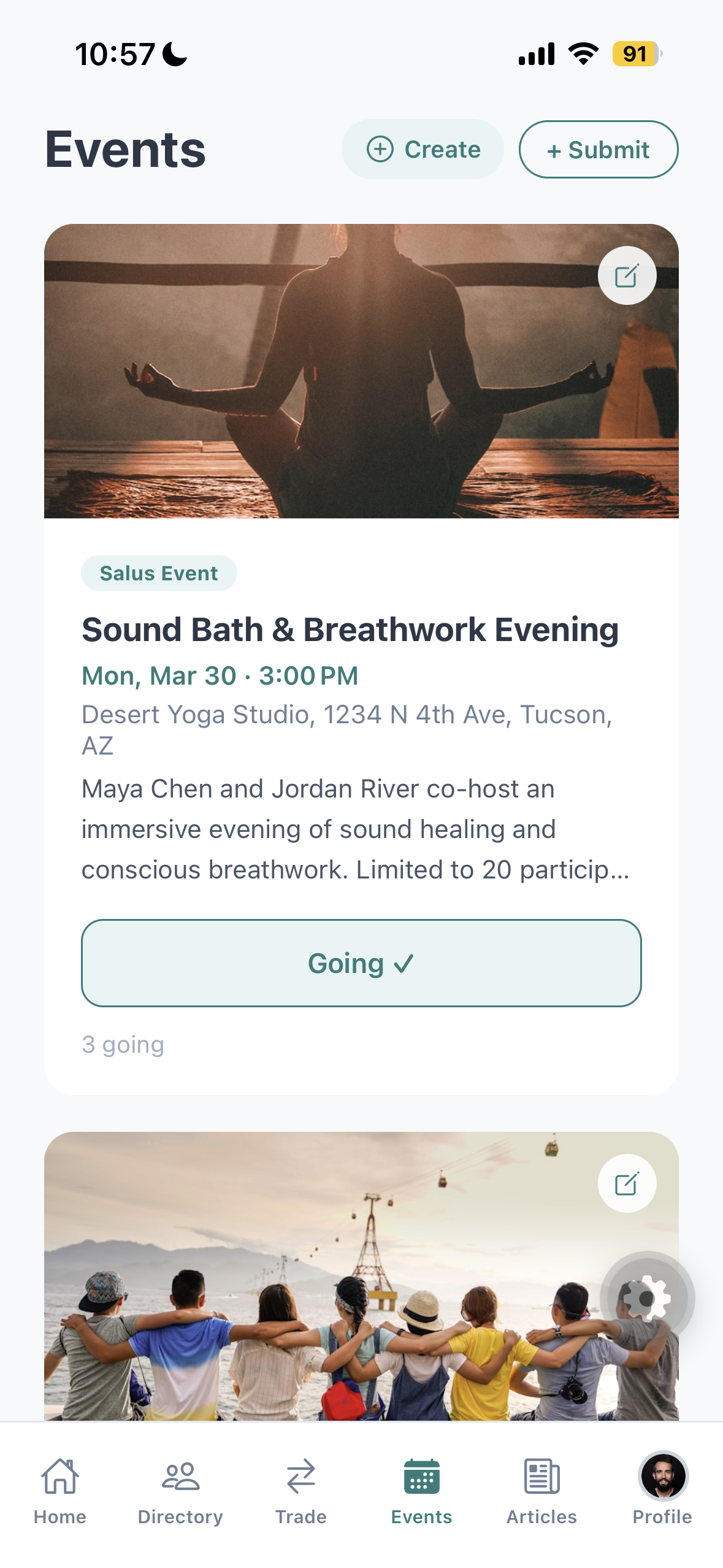Tap the Submit event button

[598, 149]
